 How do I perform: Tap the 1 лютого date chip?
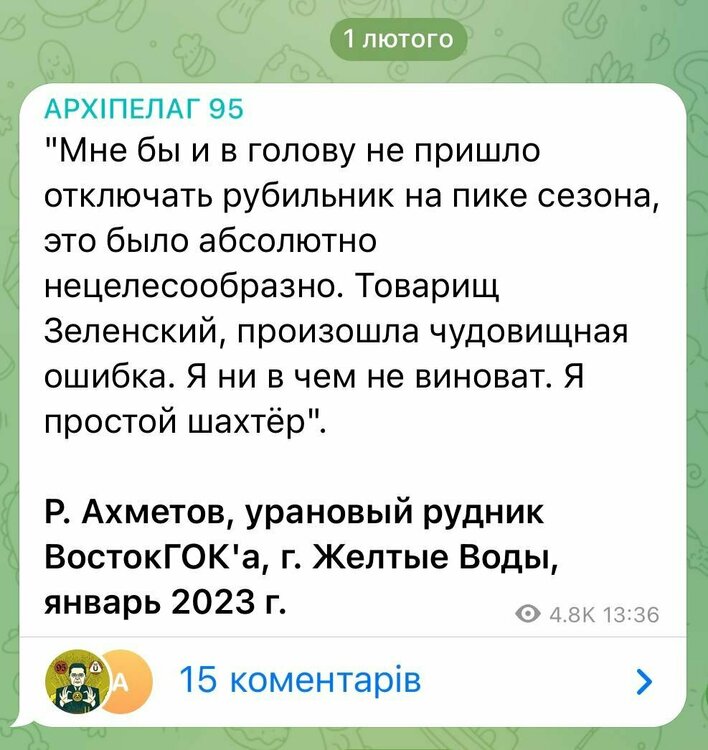[x=398, y=39]
